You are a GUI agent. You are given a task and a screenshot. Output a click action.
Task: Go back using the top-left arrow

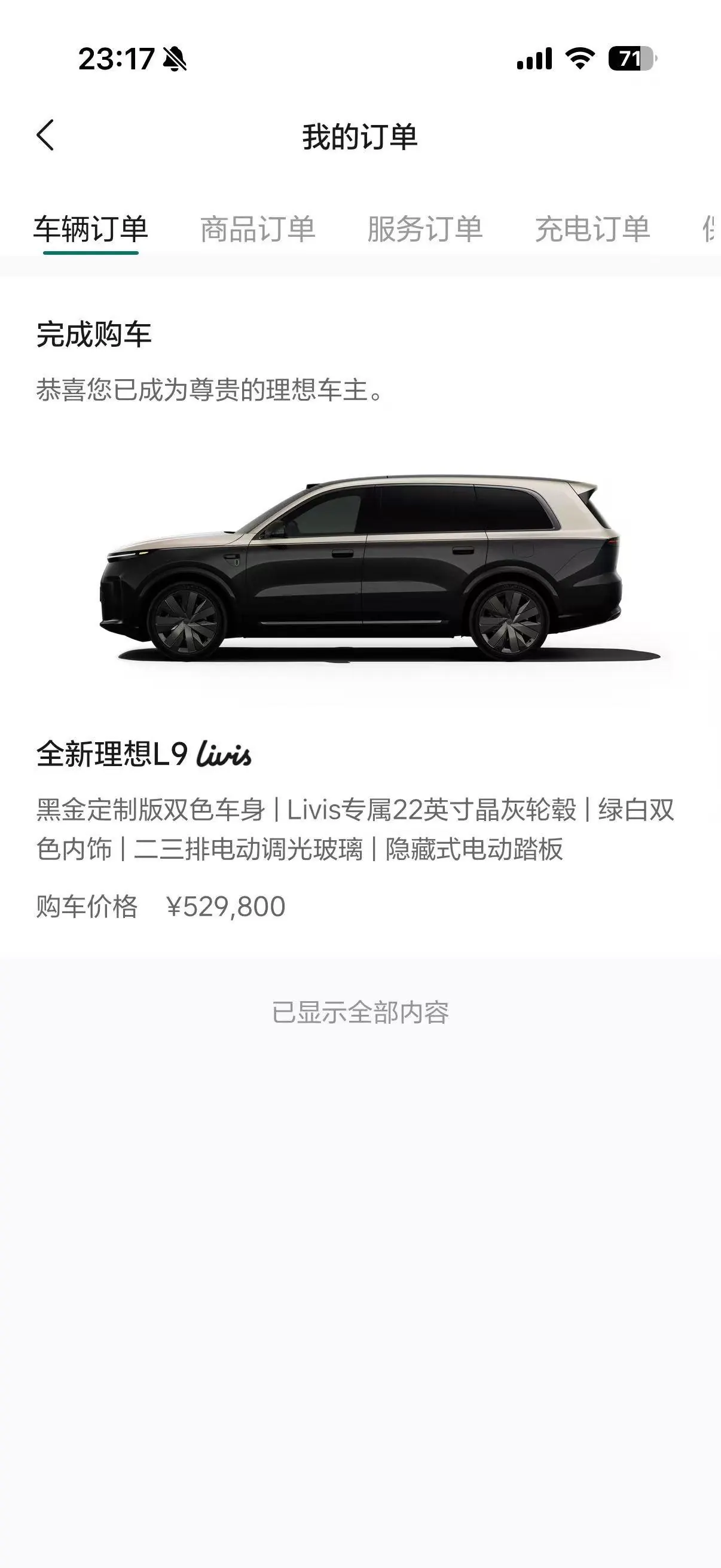pyautogui.click(x=45, y=135)
